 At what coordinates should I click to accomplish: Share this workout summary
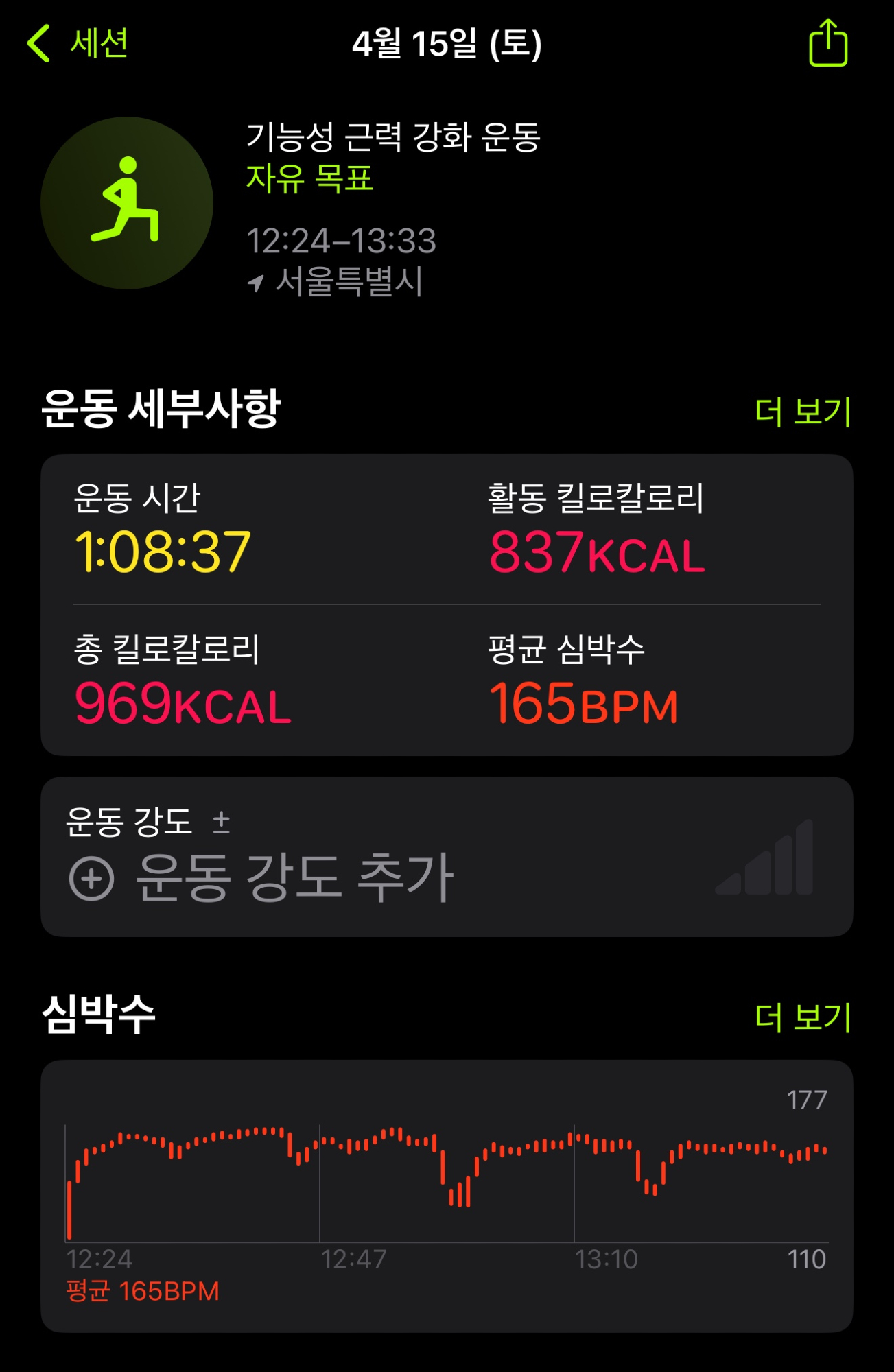pos(827,43)
